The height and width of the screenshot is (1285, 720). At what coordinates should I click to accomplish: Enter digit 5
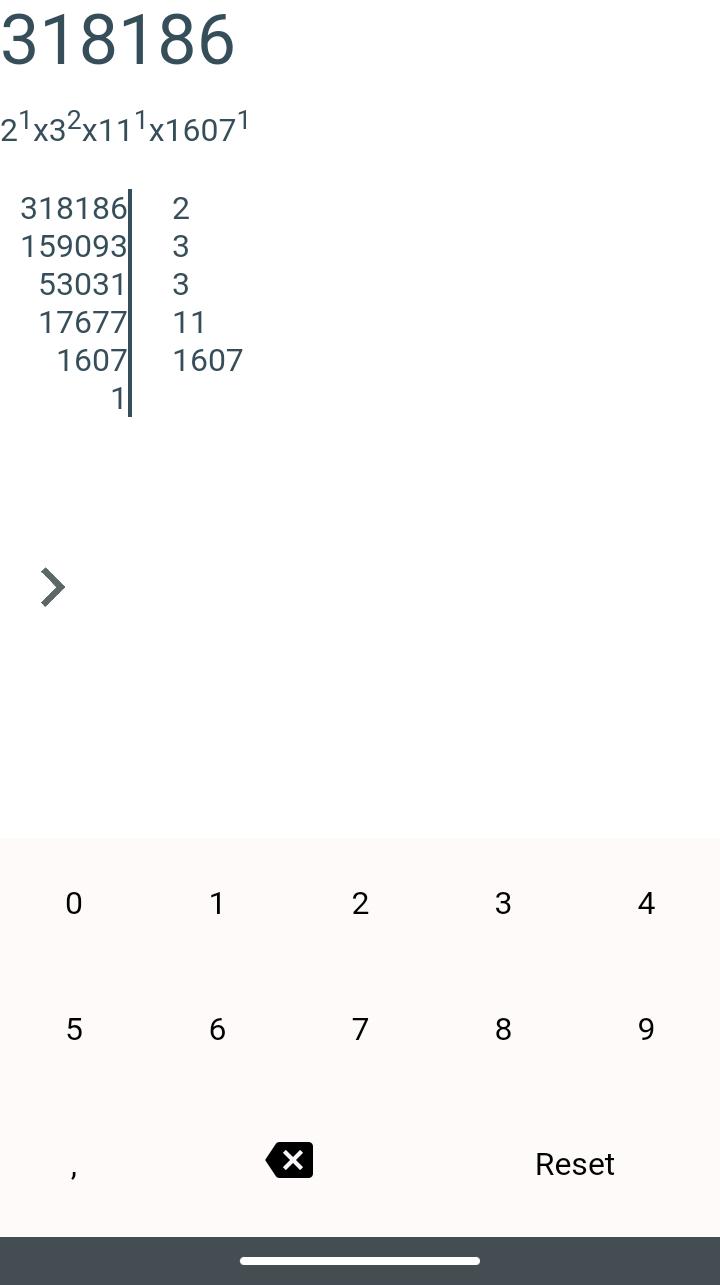[x=74, y=1029]
